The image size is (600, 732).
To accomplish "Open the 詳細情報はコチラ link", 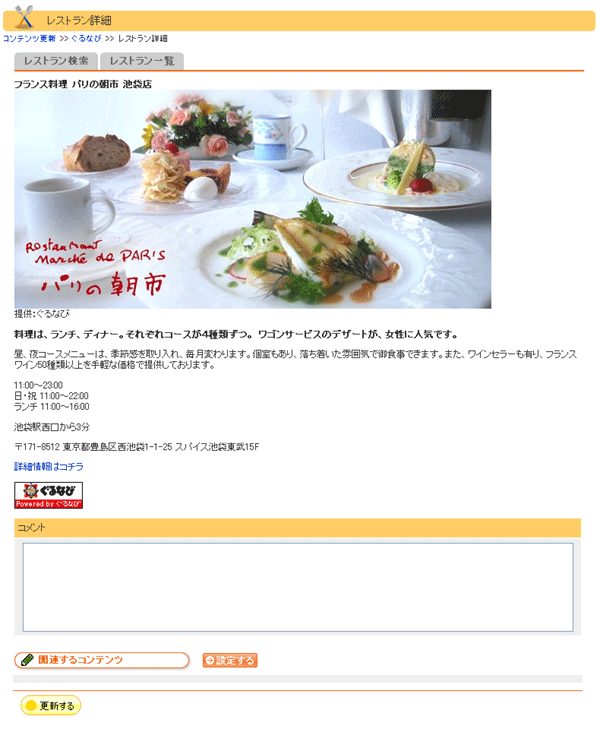I will 49,467.
